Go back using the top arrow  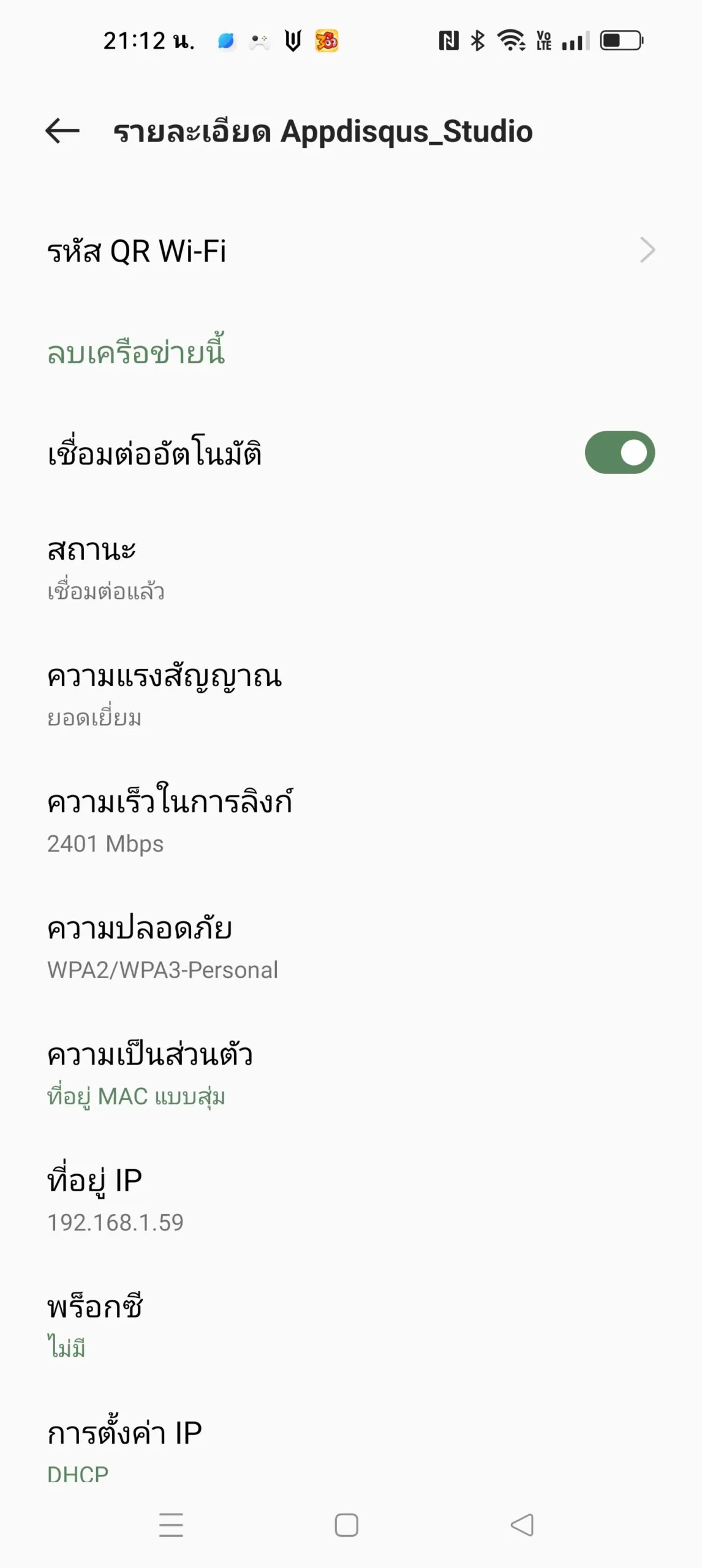(x=62, y=131)
